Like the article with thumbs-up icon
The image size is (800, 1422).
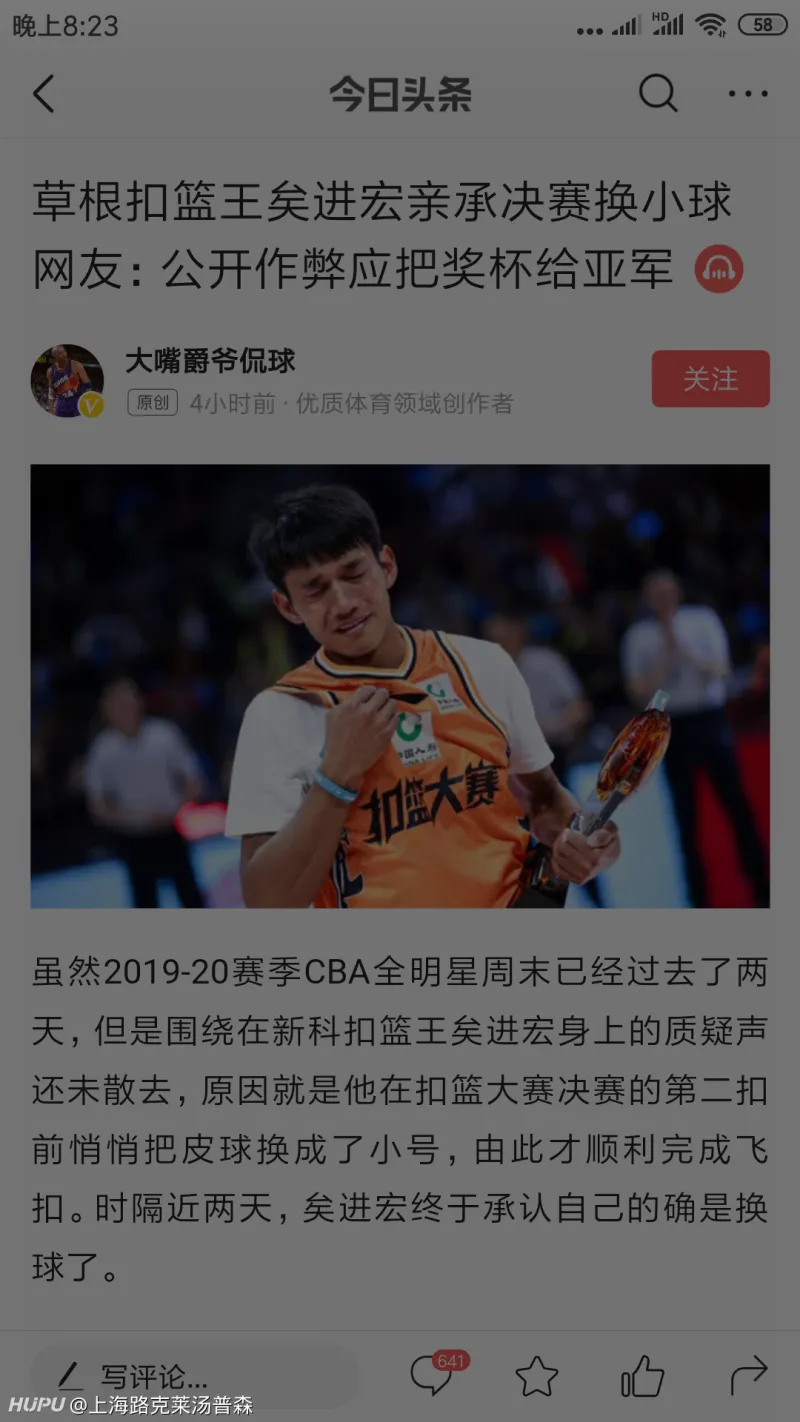pos(642,1377)
